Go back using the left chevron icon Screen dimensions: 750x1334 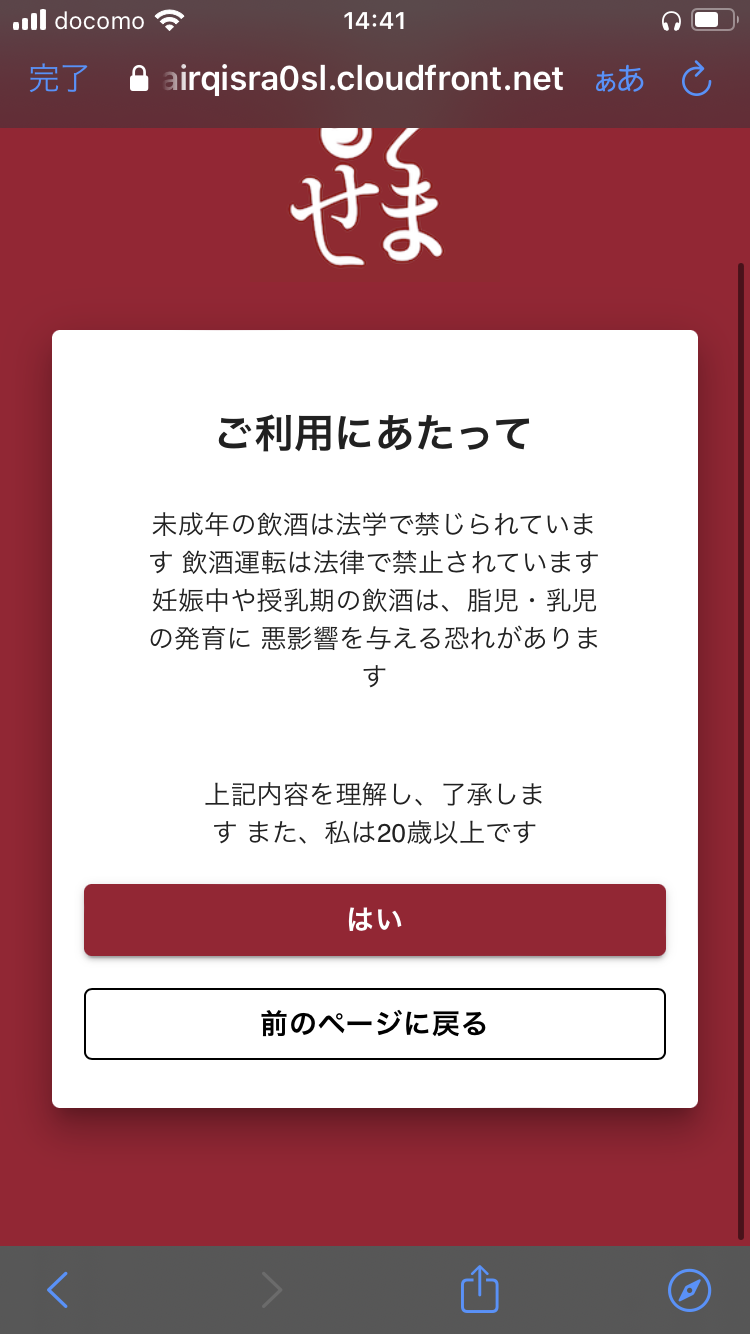click(x=58, y=1290)
